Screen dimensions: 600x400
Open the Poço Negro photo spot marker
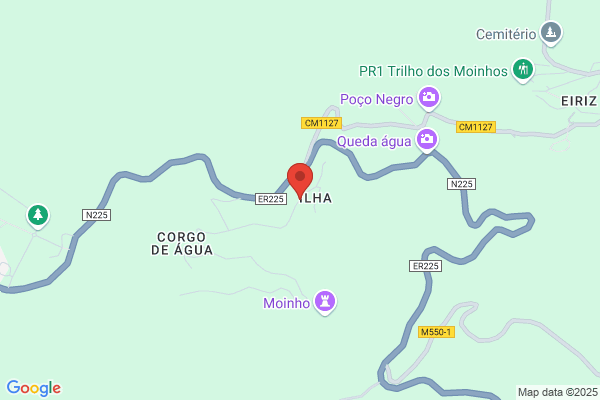tap(429, 98)
